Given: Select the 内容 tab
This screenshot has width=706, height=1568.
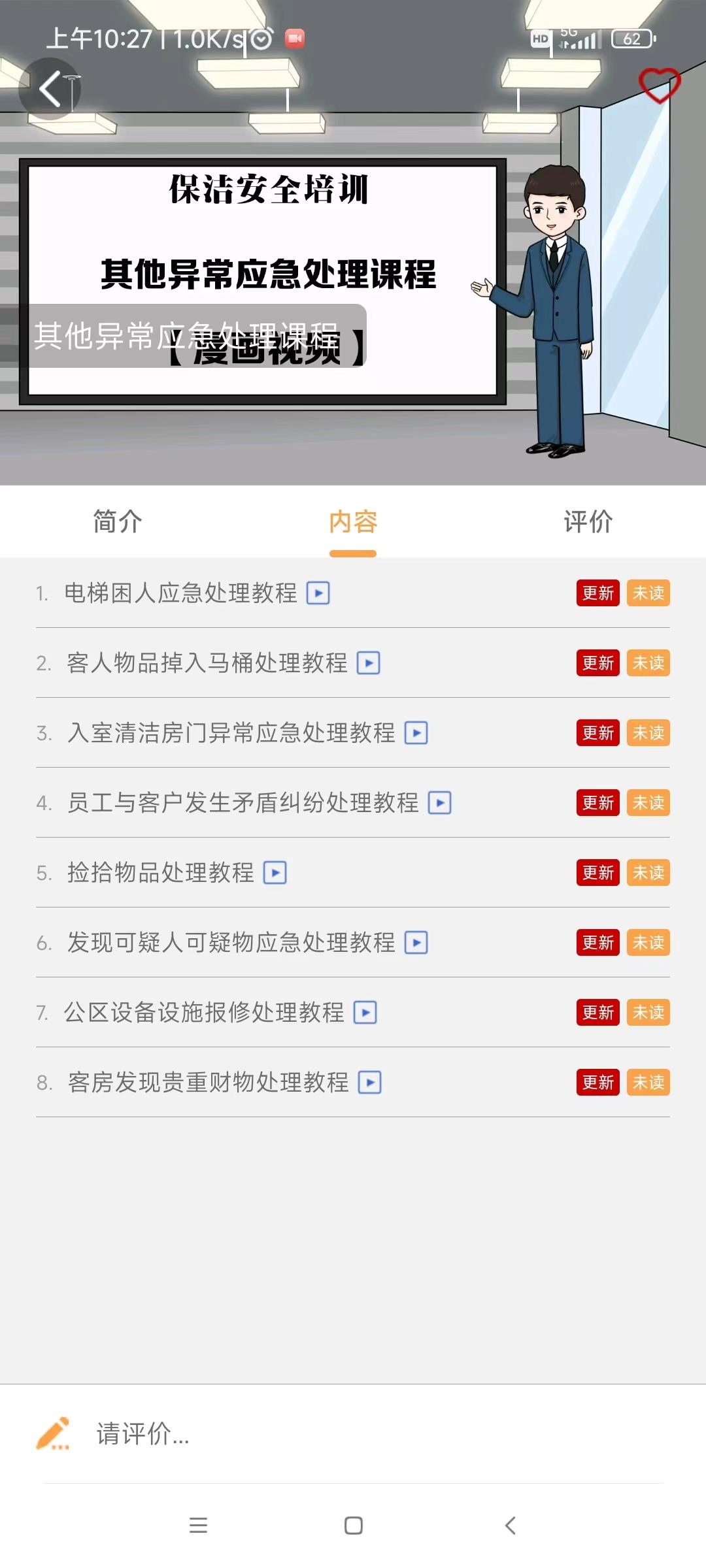Looking at the screenshot, I should (x=353, y=522).
